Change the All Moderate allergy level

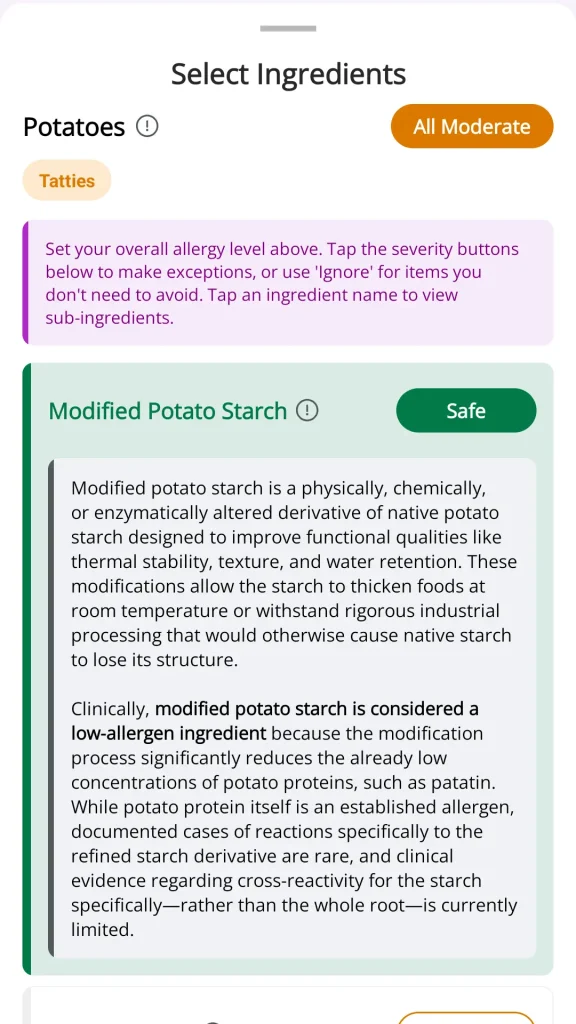(472, 126)
